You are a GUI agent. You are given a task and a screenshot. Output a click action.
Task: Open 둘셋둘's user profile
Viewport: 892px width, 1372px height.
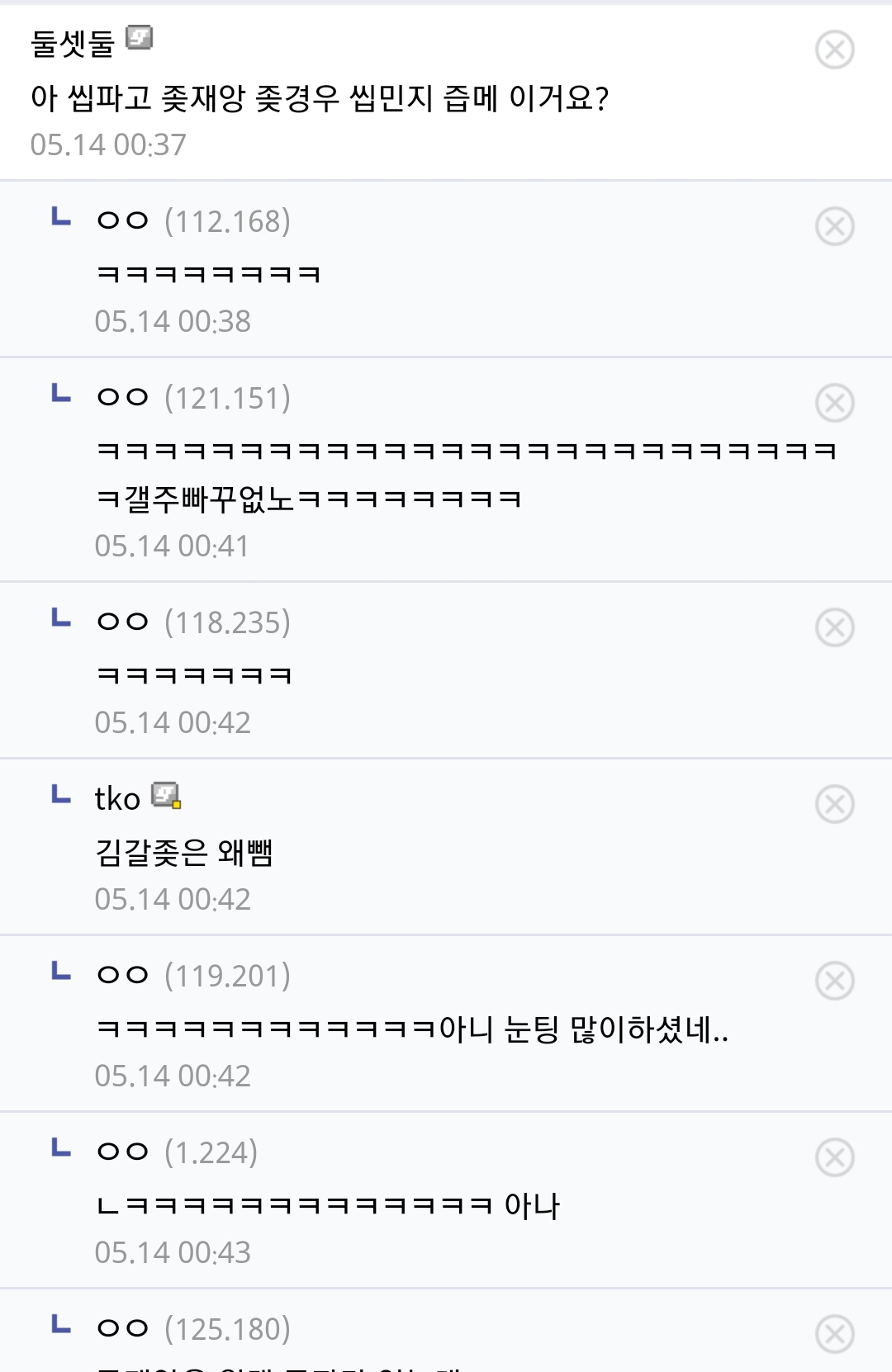(x=73, y=43)
